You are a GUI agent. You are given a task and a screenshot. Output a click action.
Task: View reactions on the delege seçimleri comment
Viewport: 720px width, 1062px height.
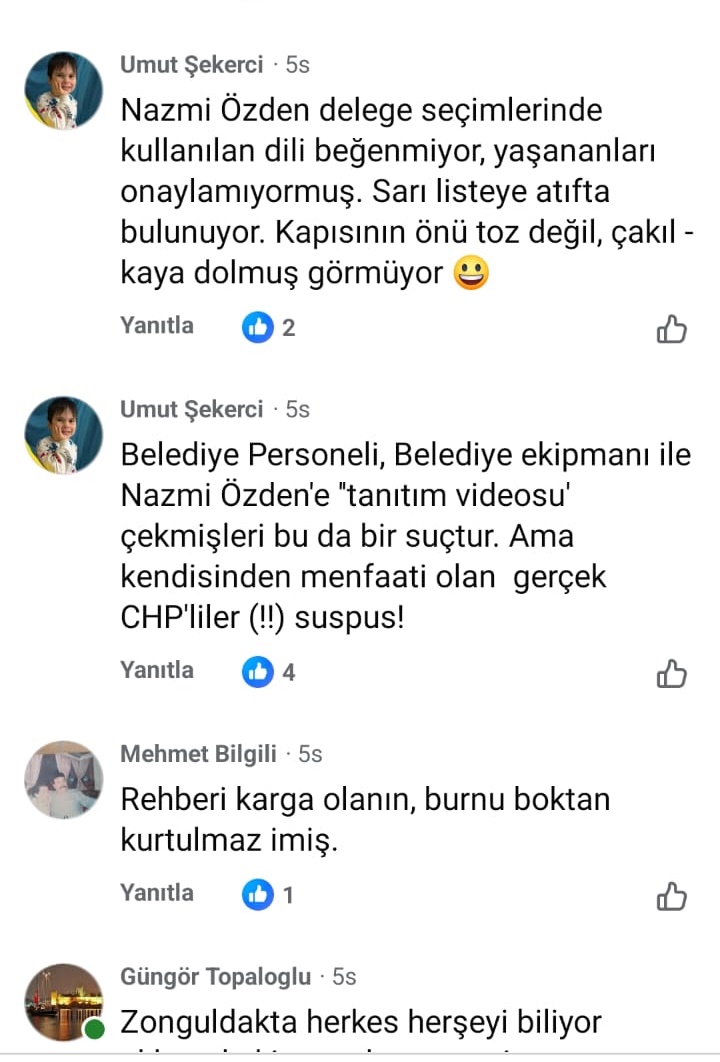[x=269, y=327]
